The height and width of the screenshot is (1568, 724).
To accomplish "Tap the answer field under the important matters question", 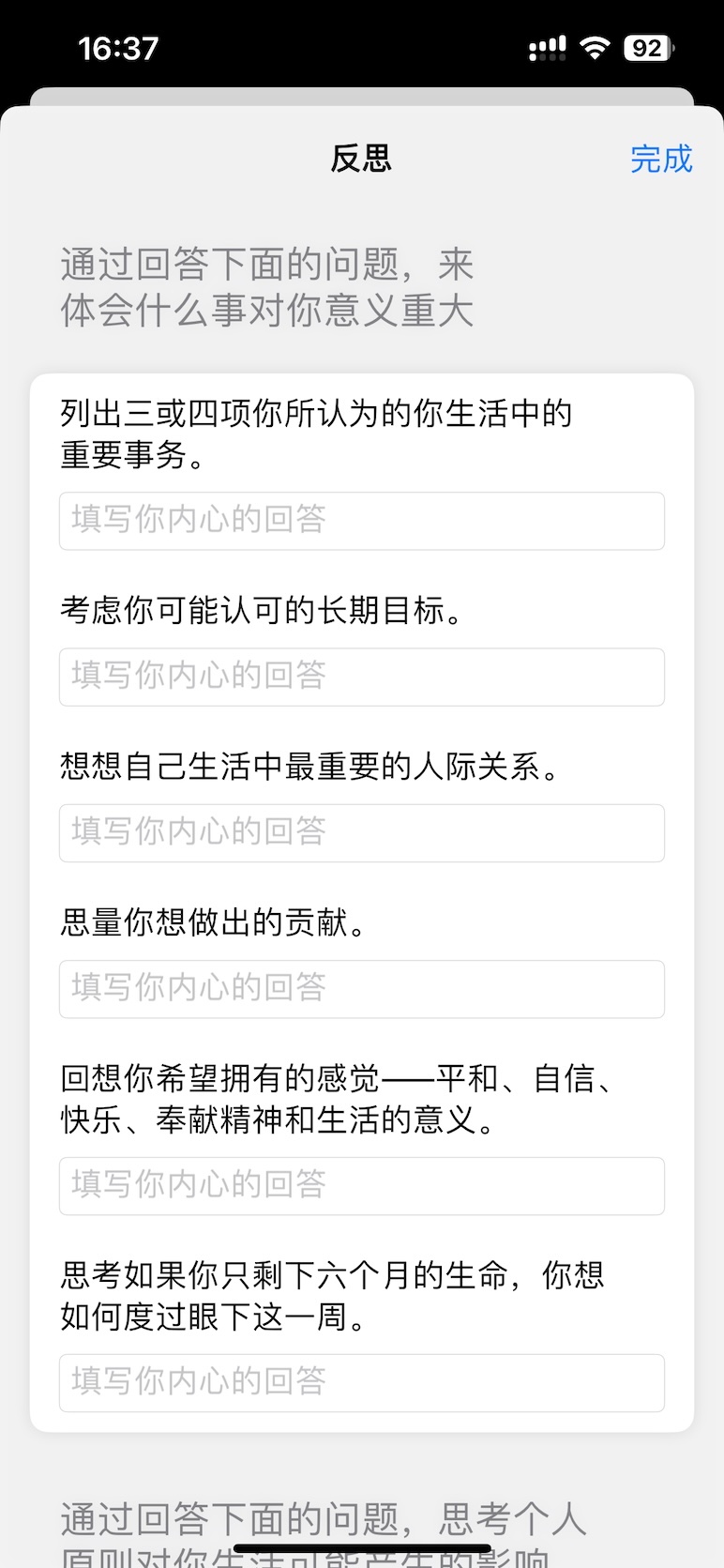I will [x=362, y=521].
